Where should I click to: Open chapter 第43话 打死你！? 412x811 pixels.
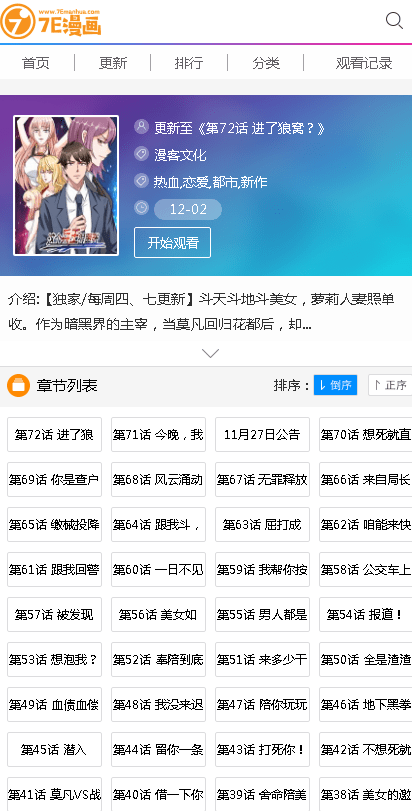click(x=262, y=749)
